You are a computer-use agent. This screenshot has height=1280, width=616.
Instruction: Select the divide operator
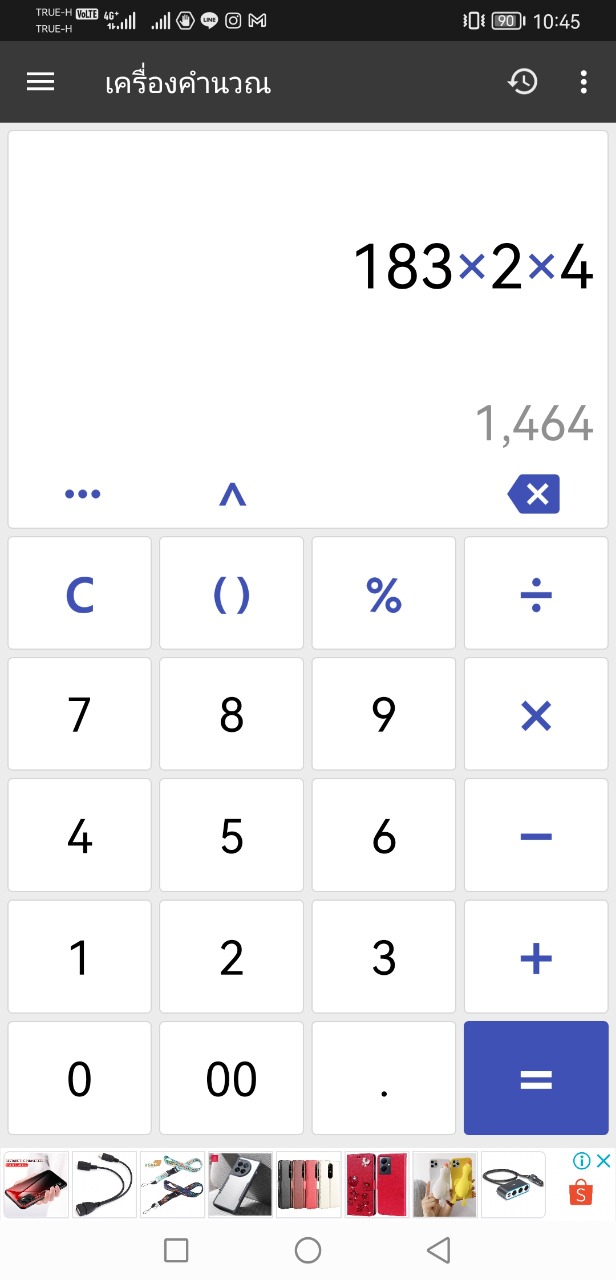pyautogui.click(x=536, y=594)
